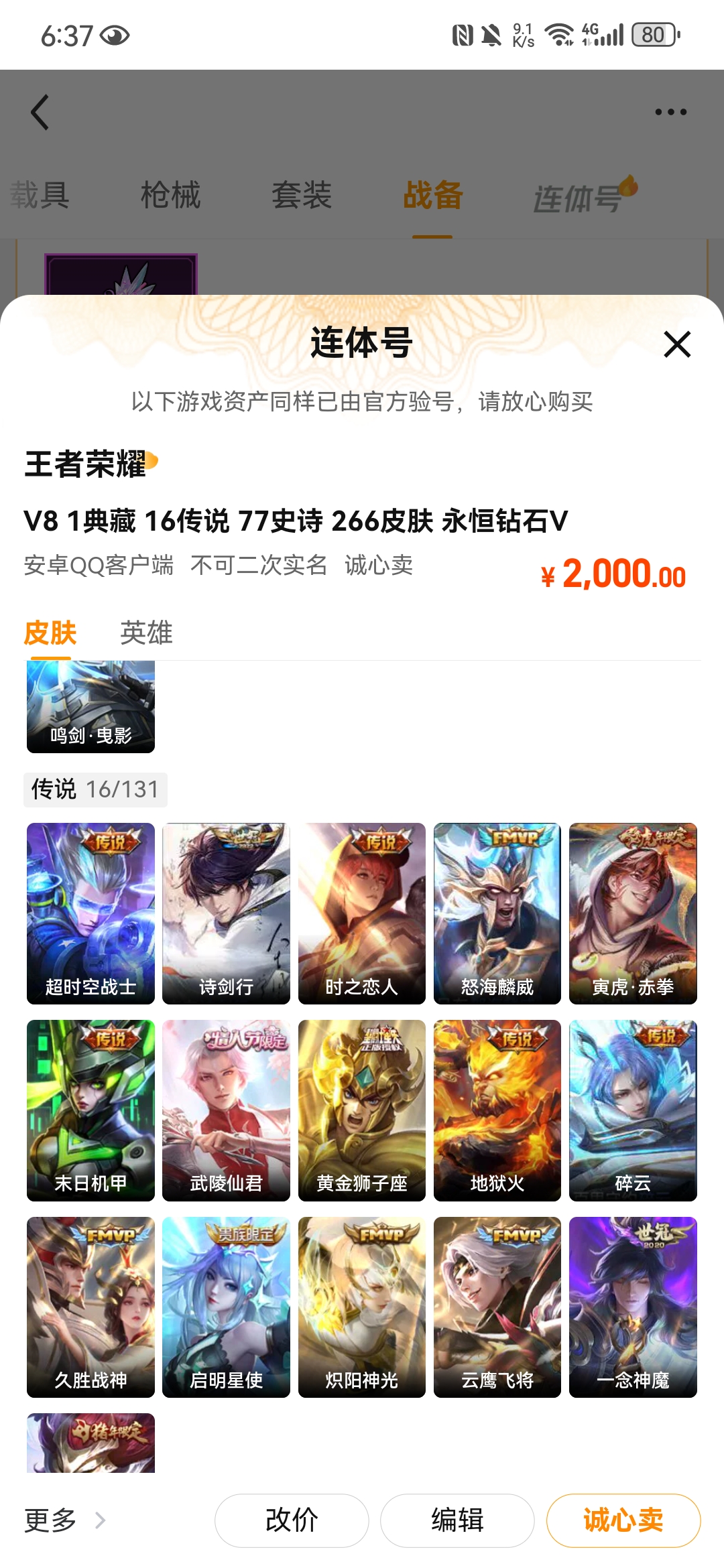Screen dimensions: 724x1568
Task: Open the 时之恋人 skin tile
Action: point(362,913)
